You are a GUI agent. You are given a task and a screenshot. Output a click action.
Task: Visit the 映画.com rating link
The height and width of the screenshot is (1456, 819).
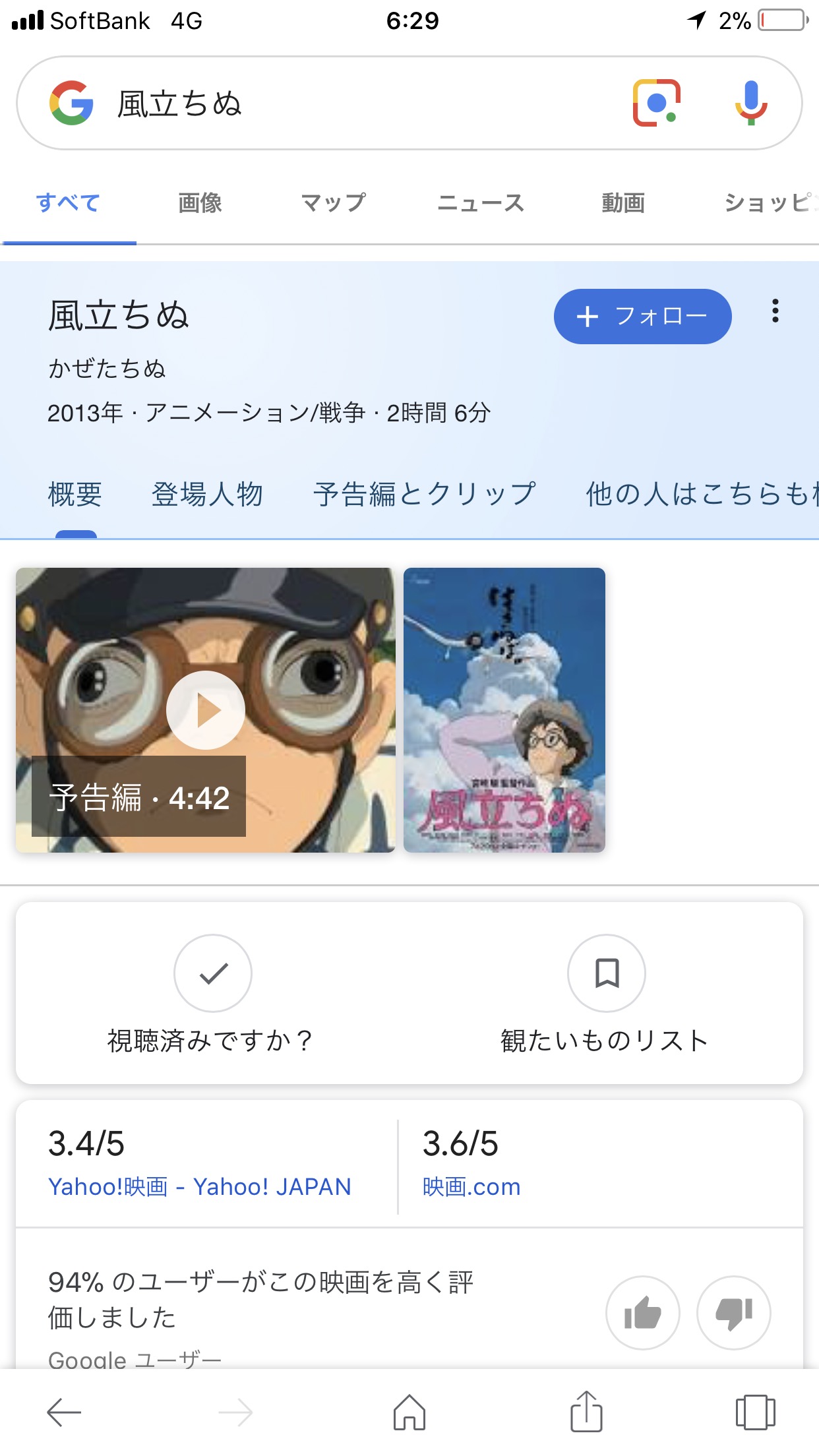471,1187
